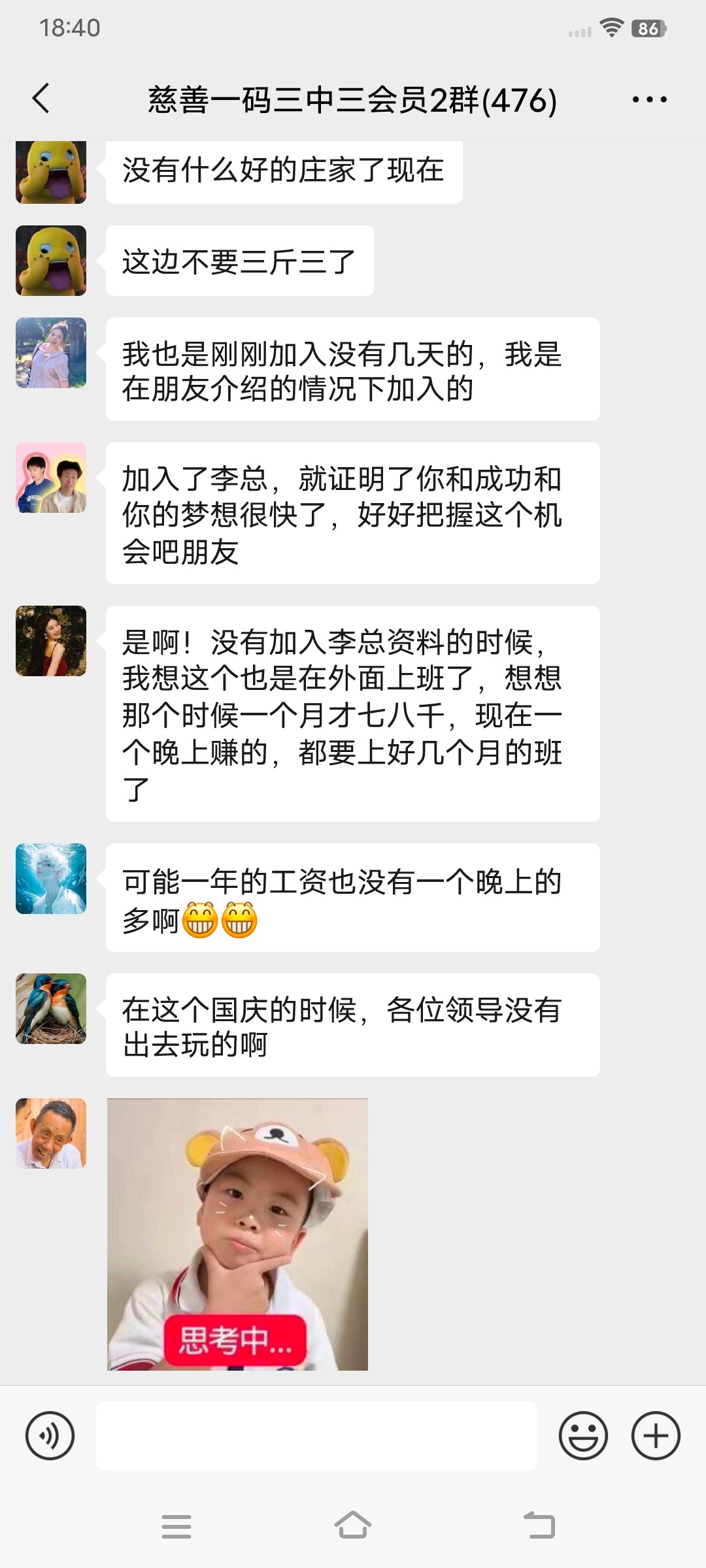Image resolution: width=706 pixels, height=1568 pixels.
Task: Open the plus attachment menu
Action: tap(656, 1435)
